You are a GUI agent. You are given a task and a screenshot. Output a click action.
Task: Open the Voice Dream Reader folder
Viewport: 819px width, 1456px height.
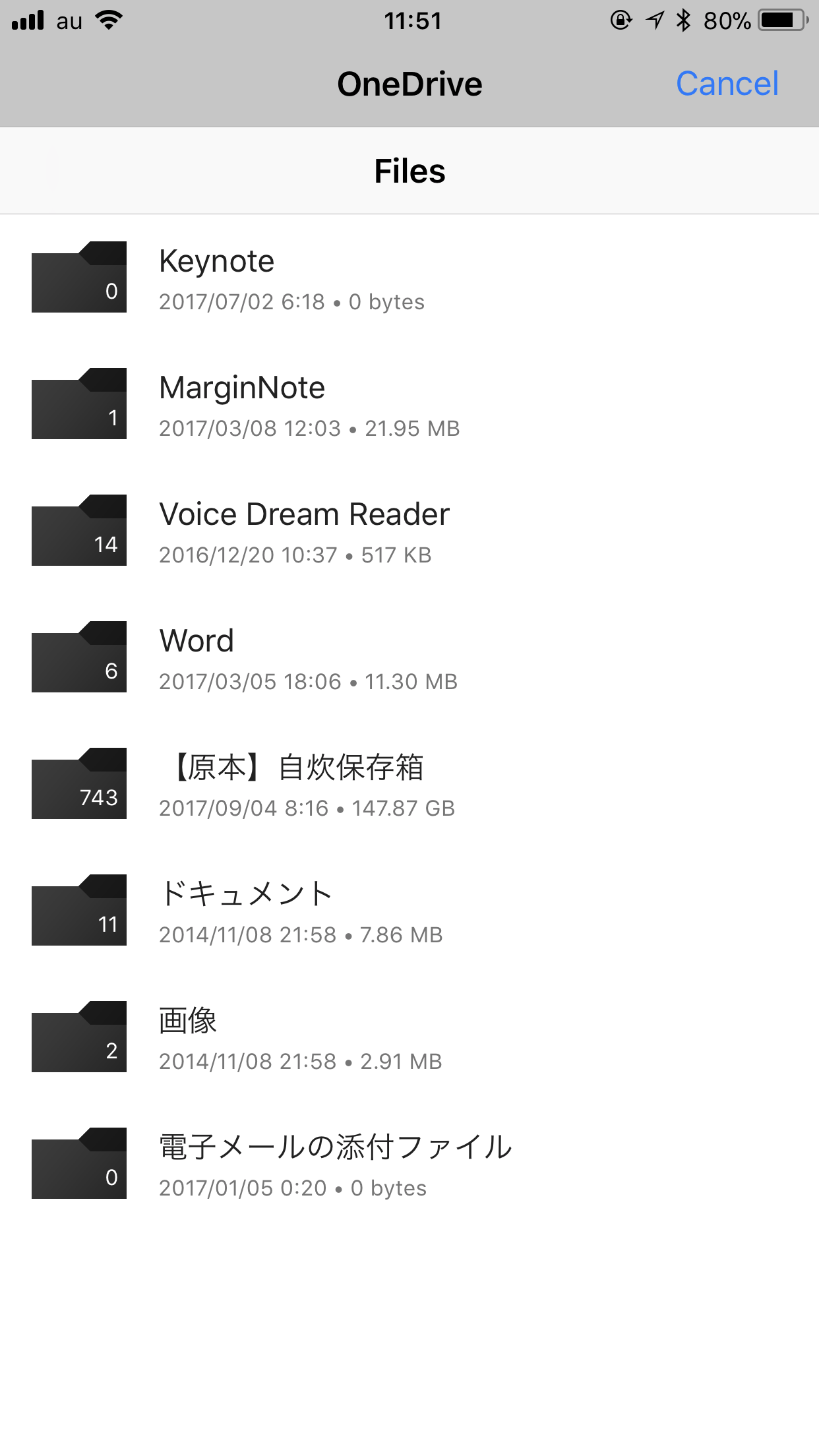[x=409, y=531]
